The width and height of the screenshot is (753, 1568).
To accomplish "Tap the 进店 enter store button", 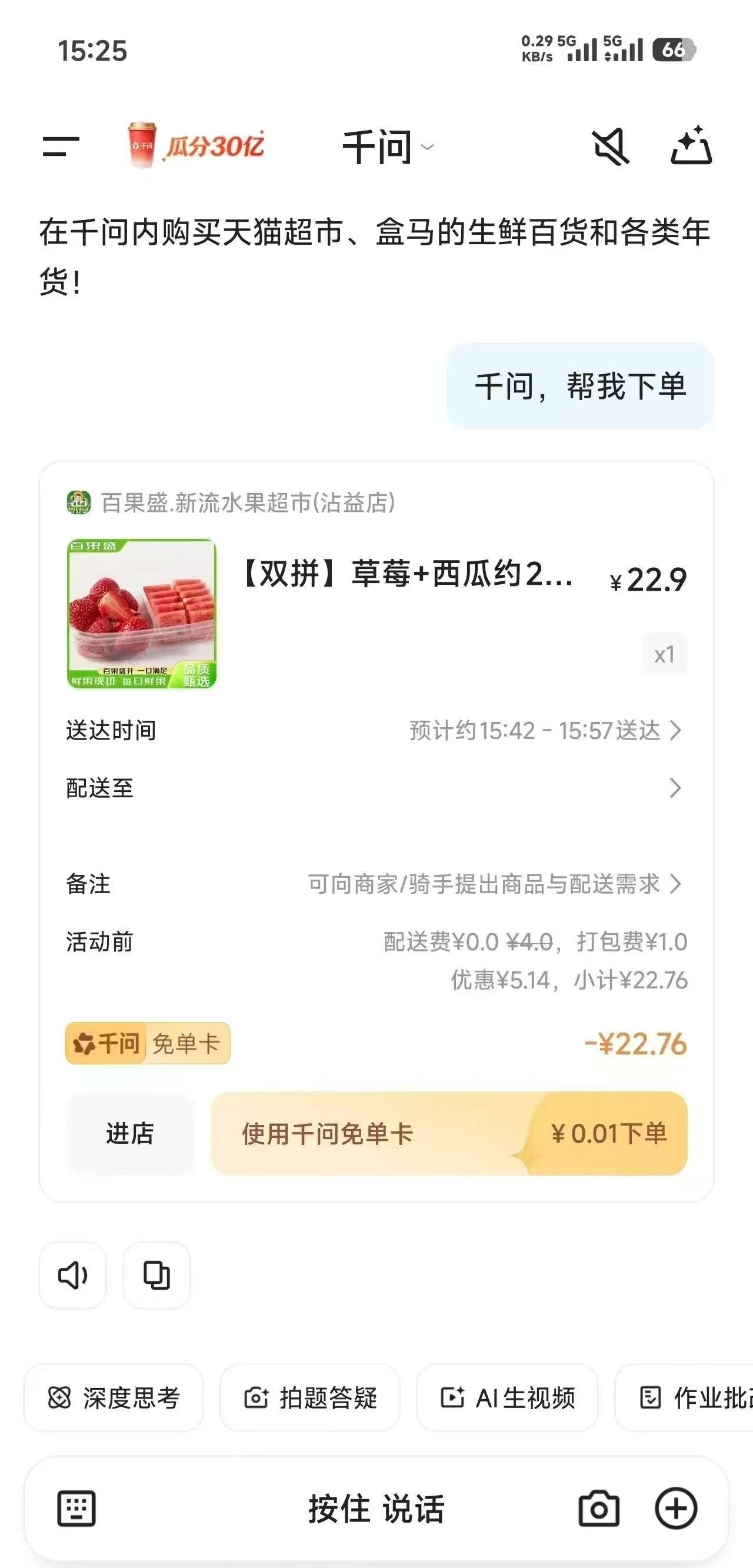I will coord(129,1133).
